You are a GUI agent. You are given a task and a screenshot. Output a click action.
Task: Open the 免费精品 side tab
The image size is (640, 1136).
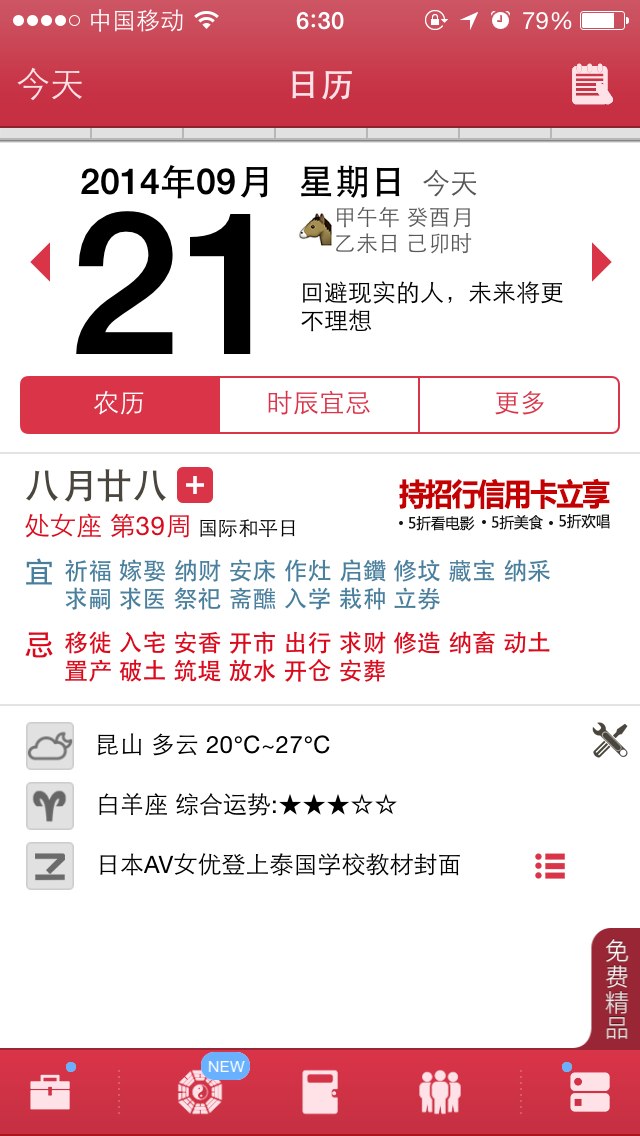click(x=616, y=988)
